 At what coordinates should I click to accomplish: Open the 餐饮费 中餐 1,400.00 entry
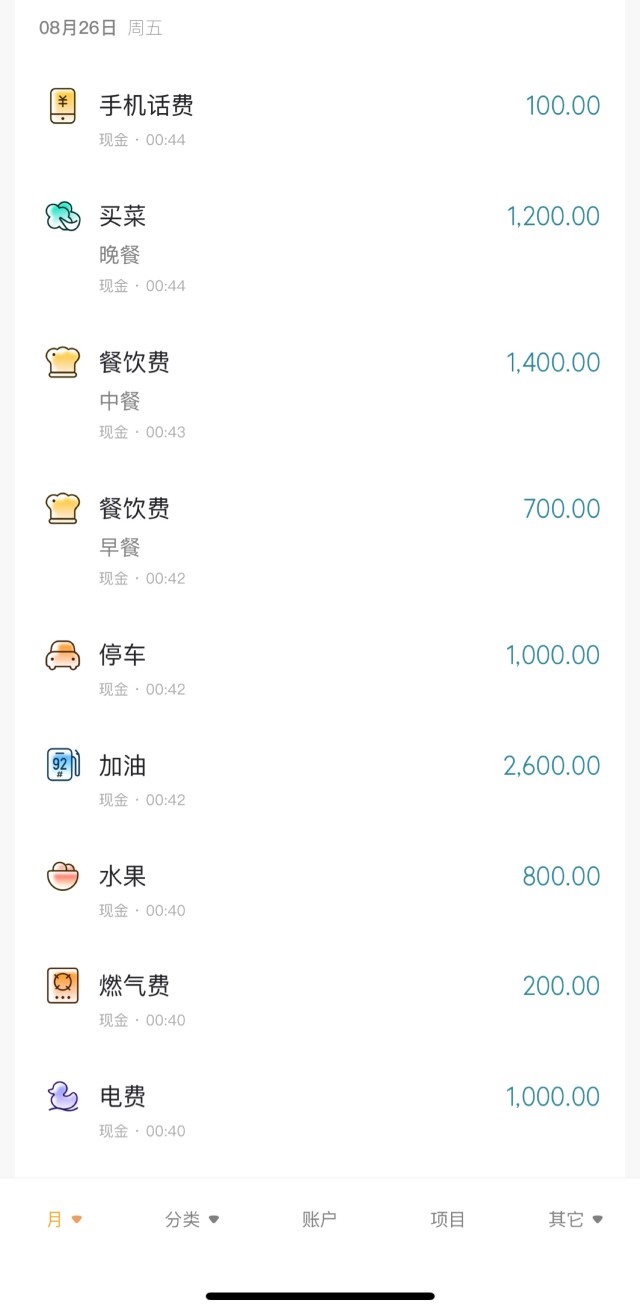pyautogui.click(x=320, y=394)
